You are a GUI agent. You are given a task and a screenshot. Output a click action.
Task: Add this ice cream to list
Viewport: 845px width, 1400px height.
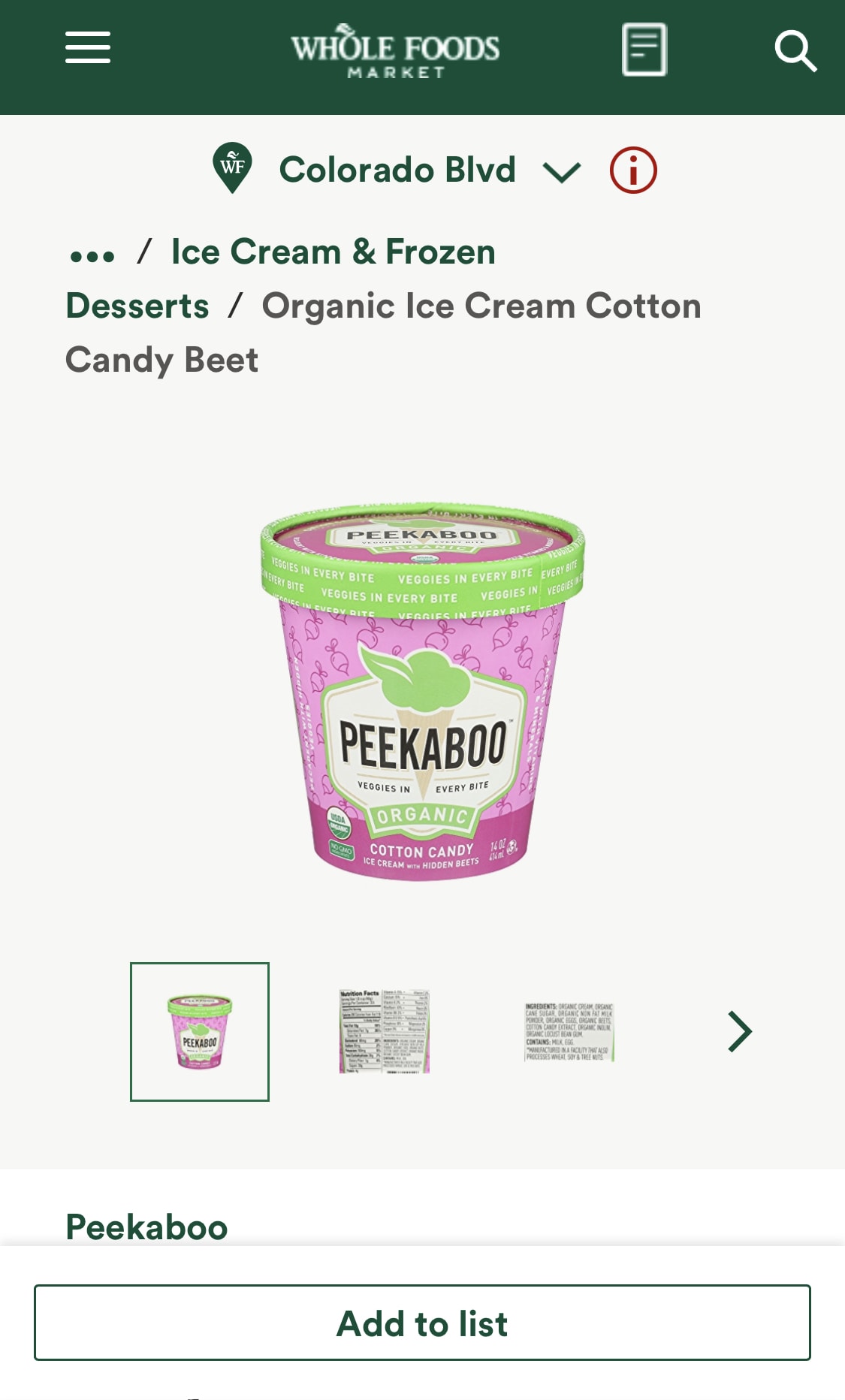coord(422,1323)
